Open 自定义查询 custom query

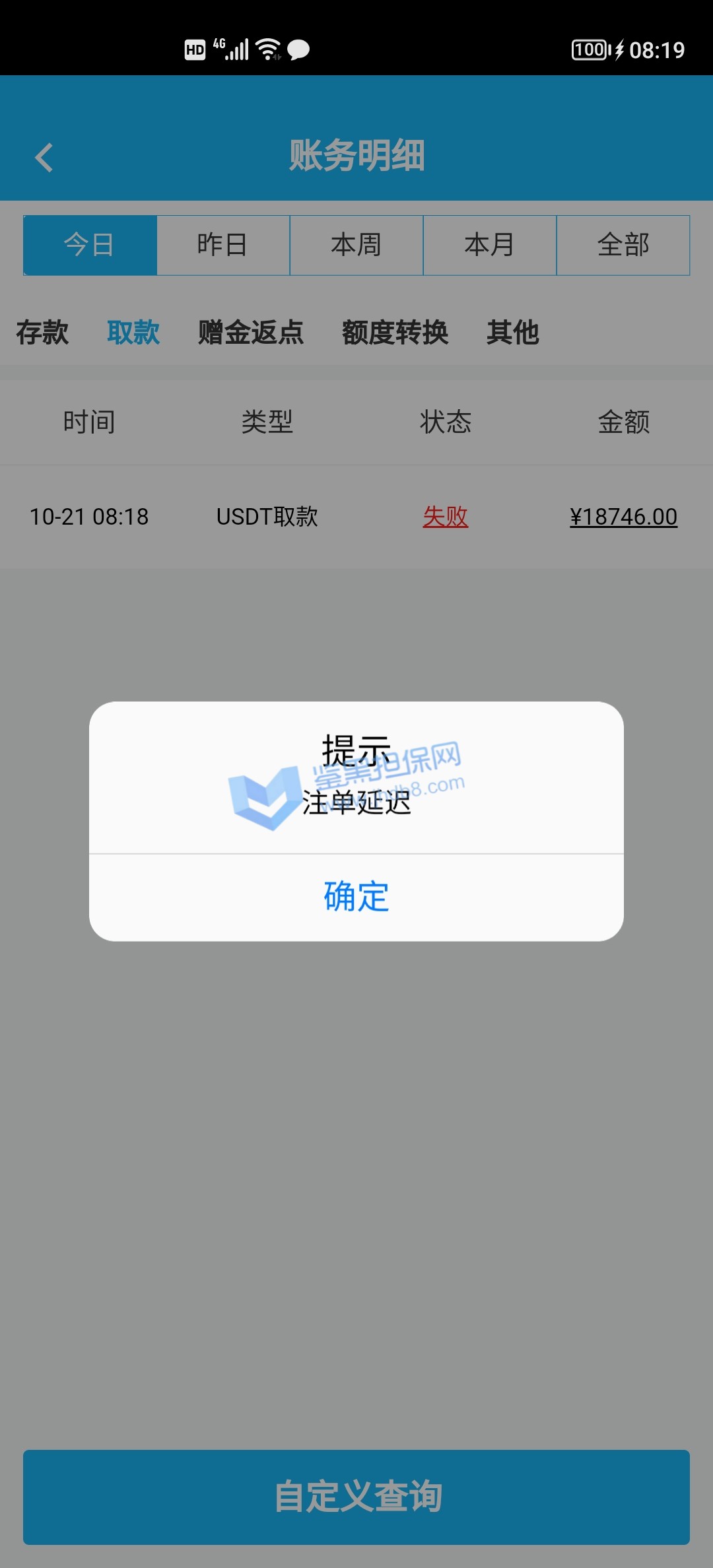tap(356, 1497)
